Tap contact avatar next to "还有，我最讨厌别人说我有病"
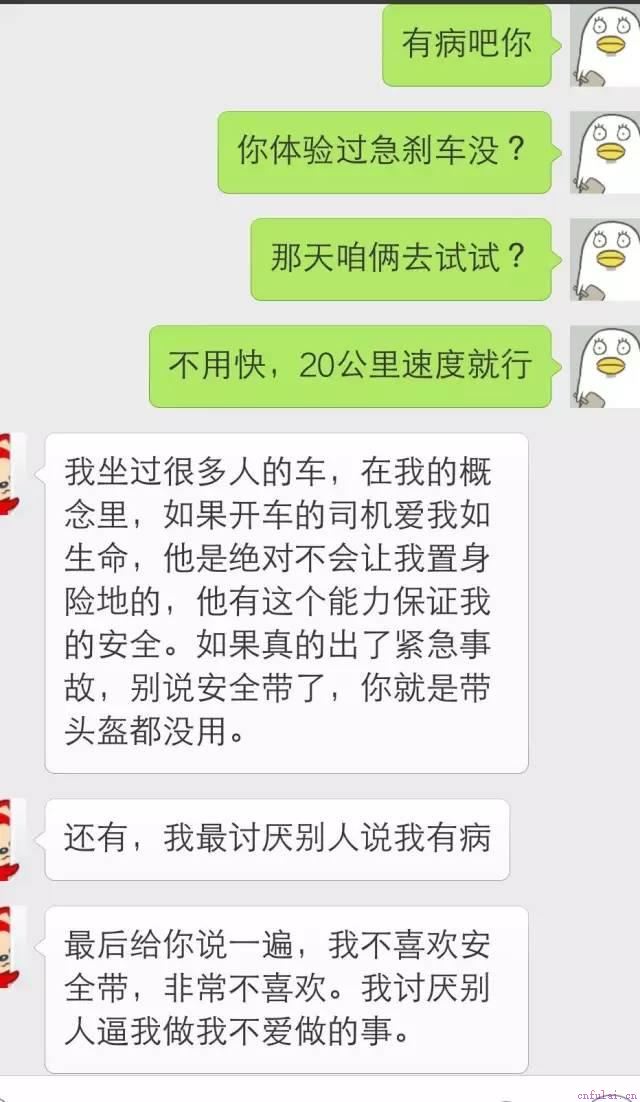 (10, 839)
